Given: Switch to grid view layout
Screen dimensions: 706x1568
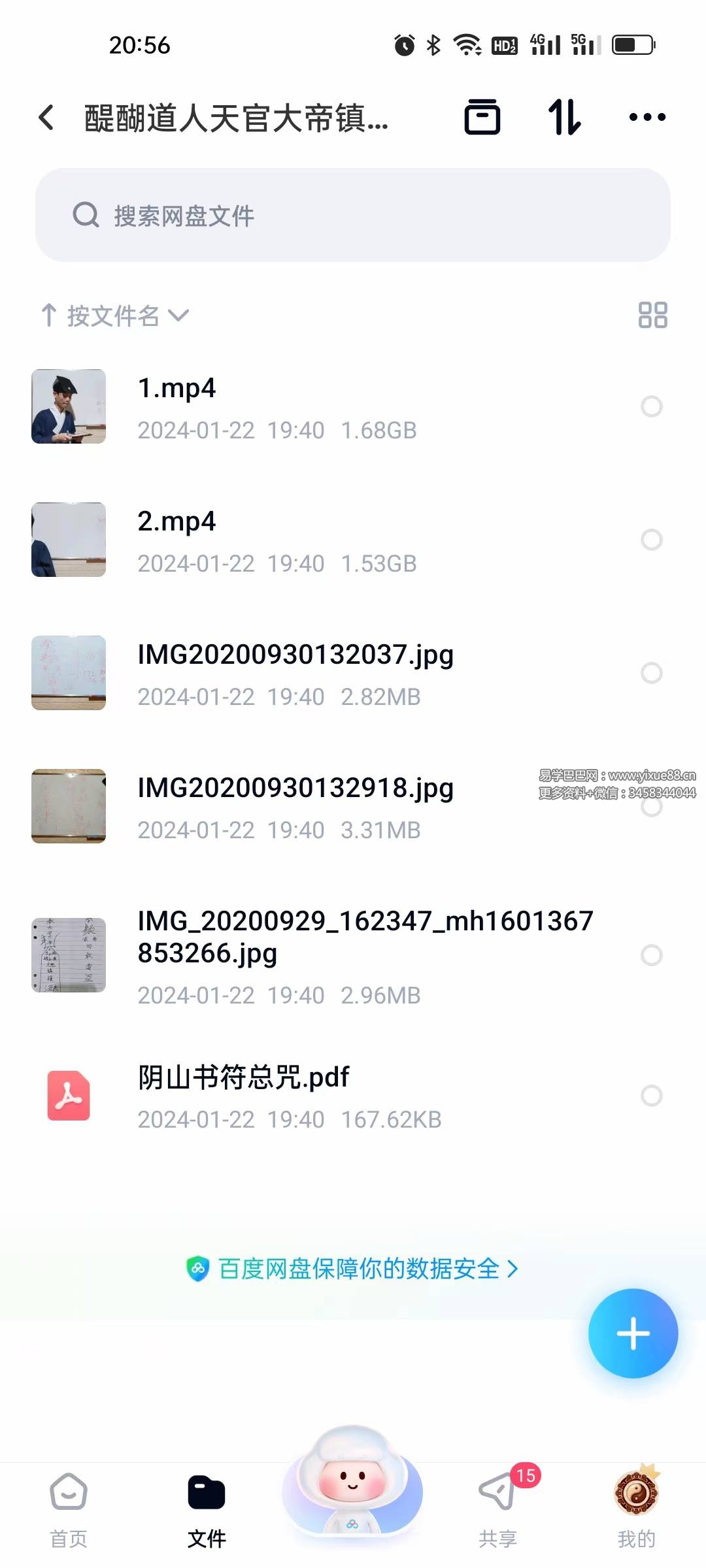Looking at the screenshot, I should (653, 316).
